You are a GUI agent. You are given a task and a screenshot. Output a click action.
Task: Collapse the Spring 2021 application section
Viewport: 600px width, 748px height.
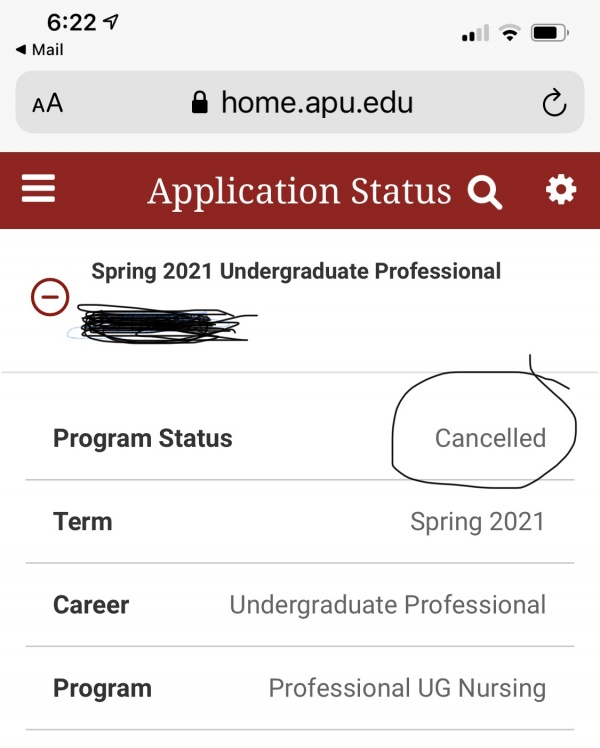tap(51, 297)
